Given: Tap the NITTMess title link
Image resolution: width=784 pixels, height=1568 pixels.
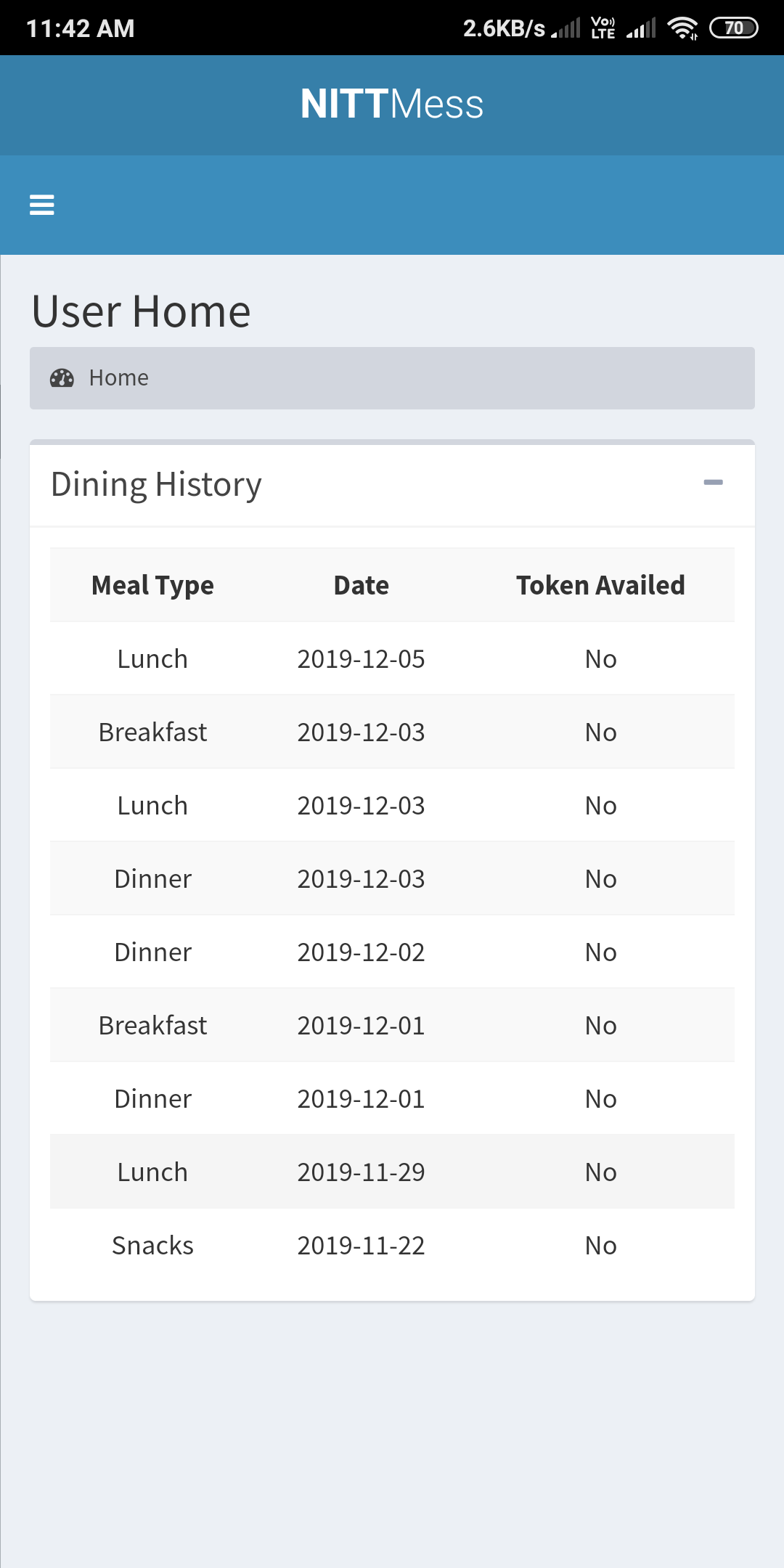Looking at the screenshot, I should coord(392,104).
